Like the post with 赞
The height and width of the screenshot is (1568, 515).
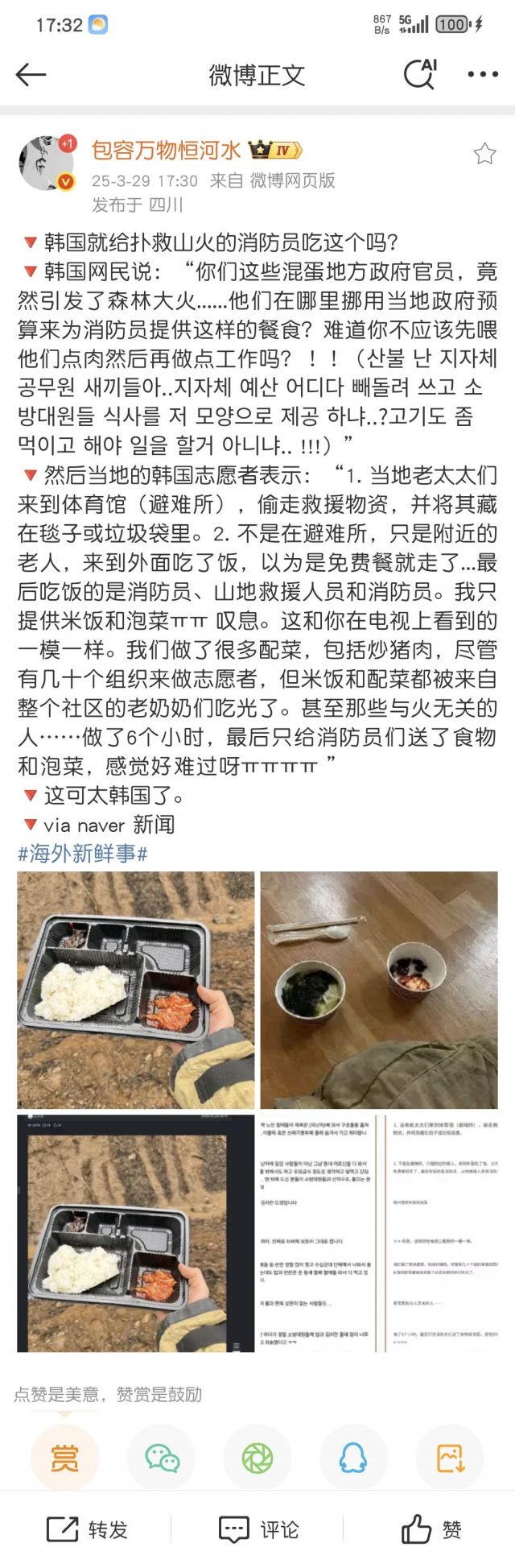point(431,1529)
